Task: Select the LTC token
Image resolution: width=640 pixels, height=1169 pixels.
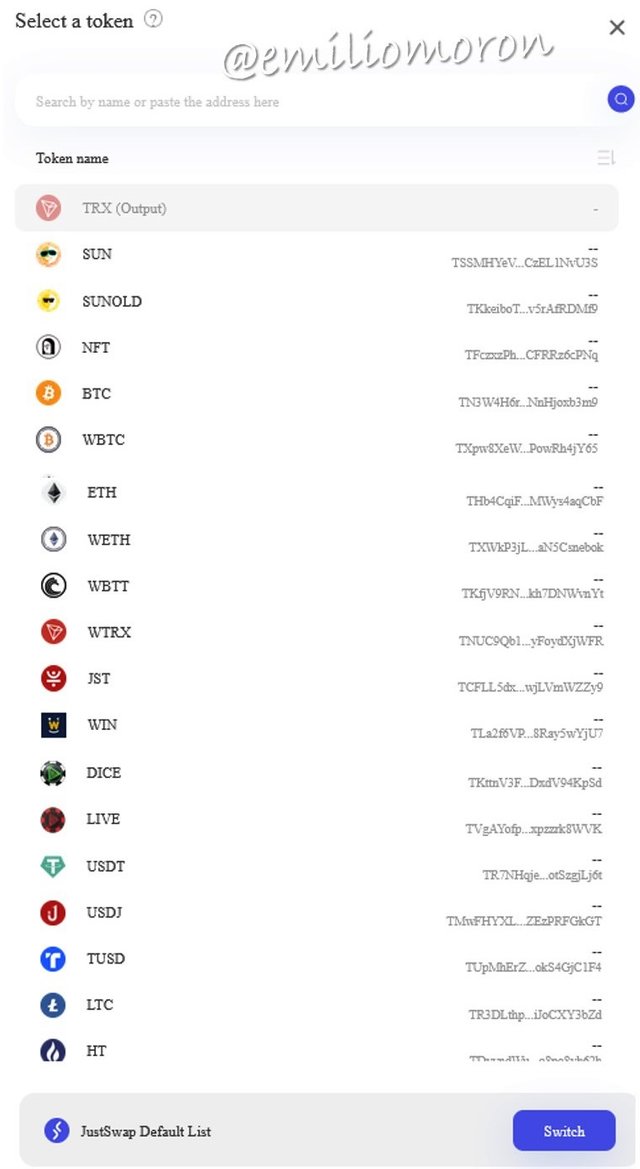Action: (317, 1005)
